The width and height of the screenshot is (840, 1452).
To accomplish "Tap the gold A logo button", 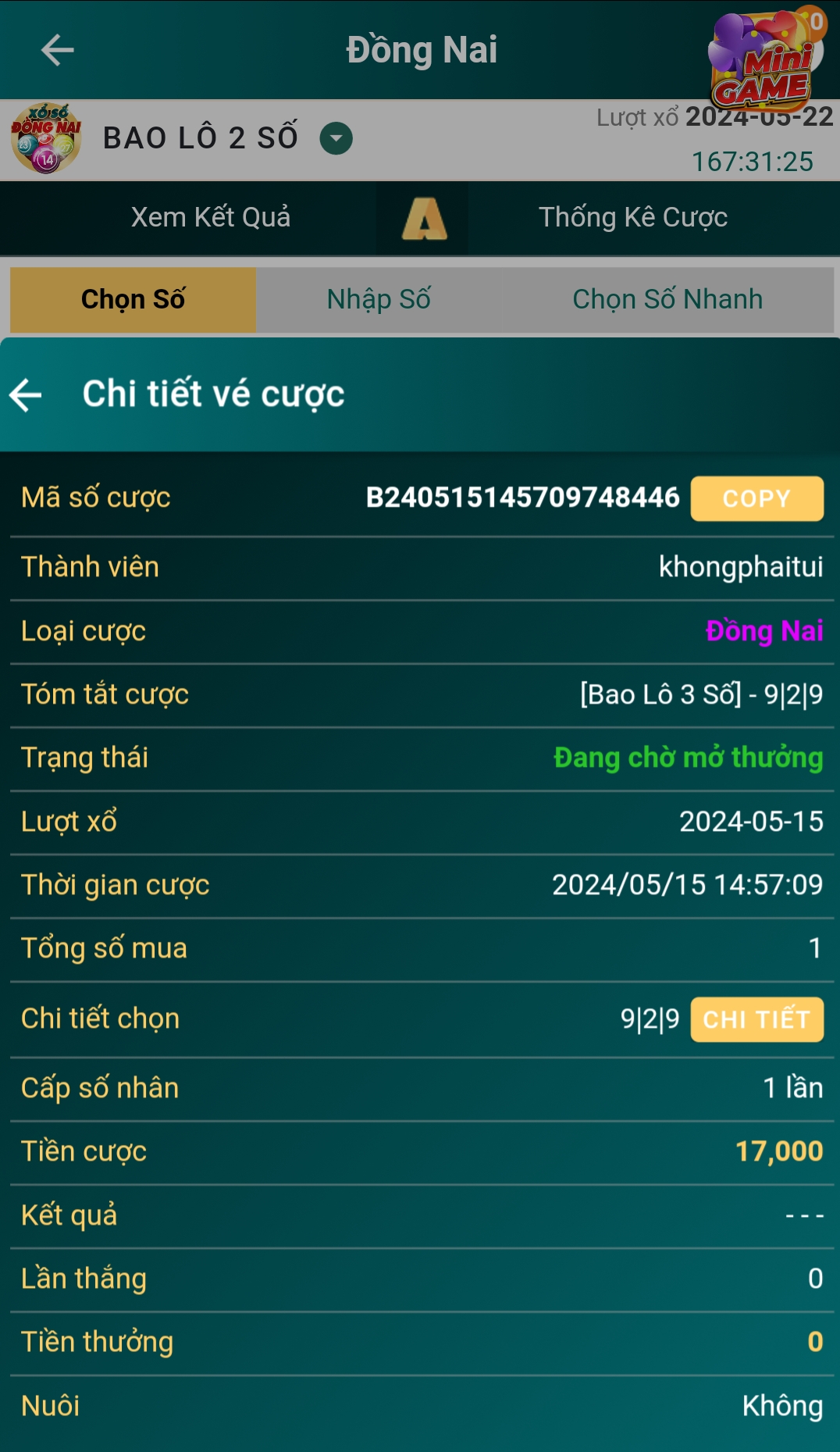I will (x=424, y=218).
